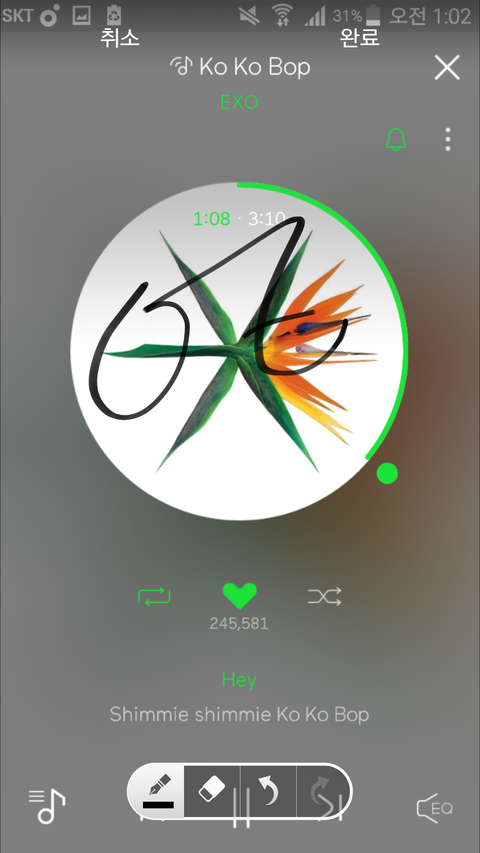The width and height of the screenshot is (480, 853).
Task: Tap 완료 to finish the drawing
Action: point(360,38)
